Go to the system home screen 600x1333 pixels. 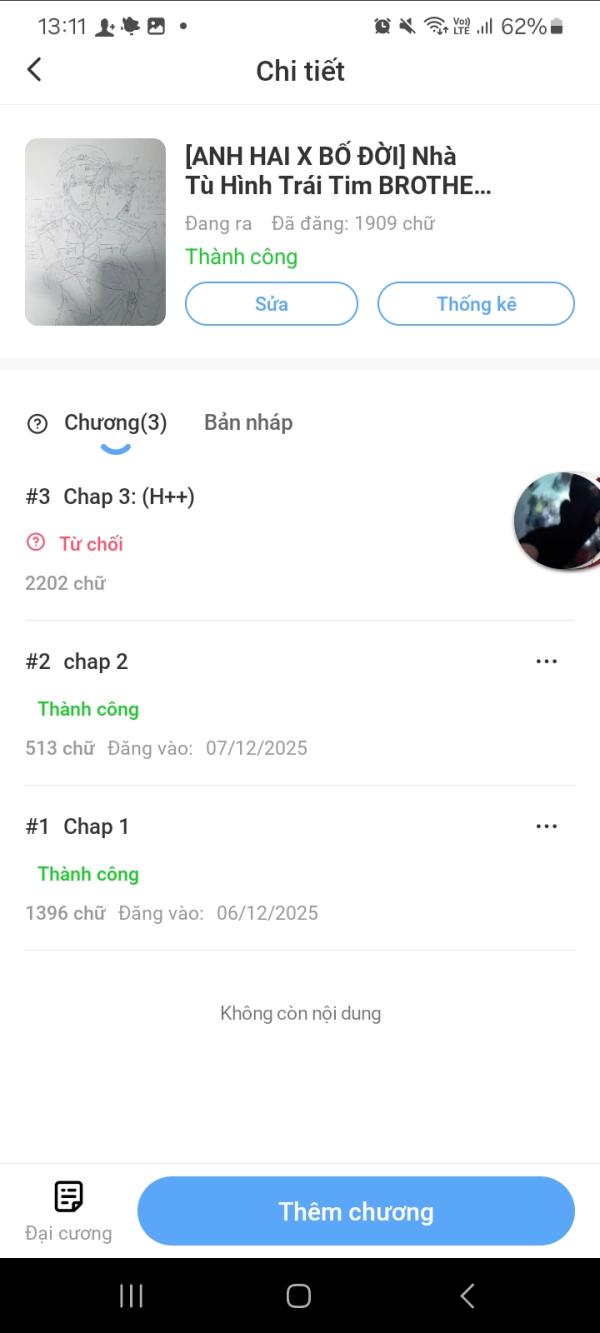point(299,1296)
